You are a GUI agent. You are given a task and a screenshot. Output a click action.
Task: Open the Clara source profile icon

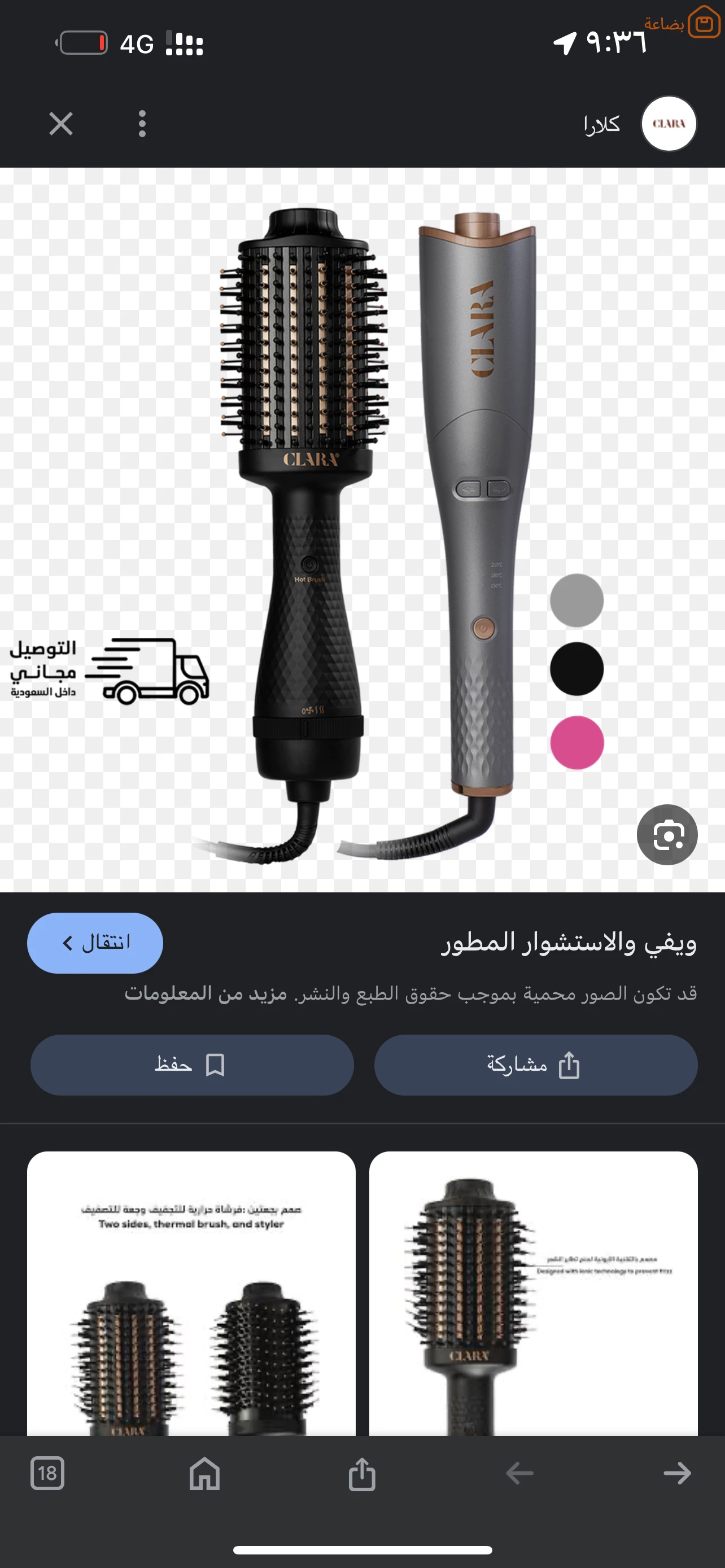click(669, 124)
